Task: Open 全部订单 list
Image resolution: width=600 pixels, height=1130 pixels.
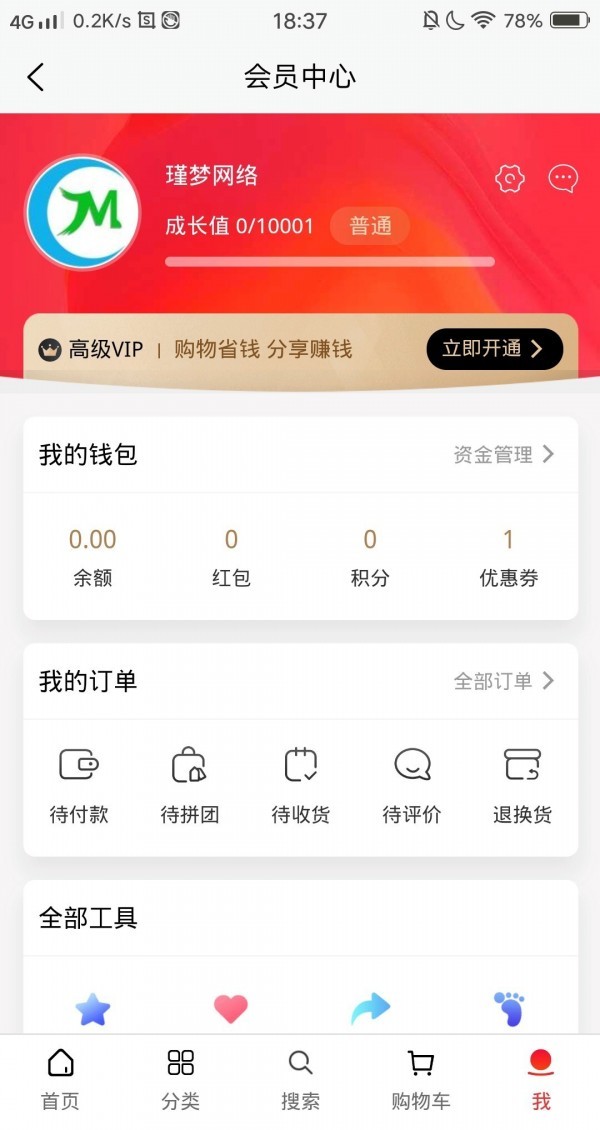Action: tap(503, 681)
